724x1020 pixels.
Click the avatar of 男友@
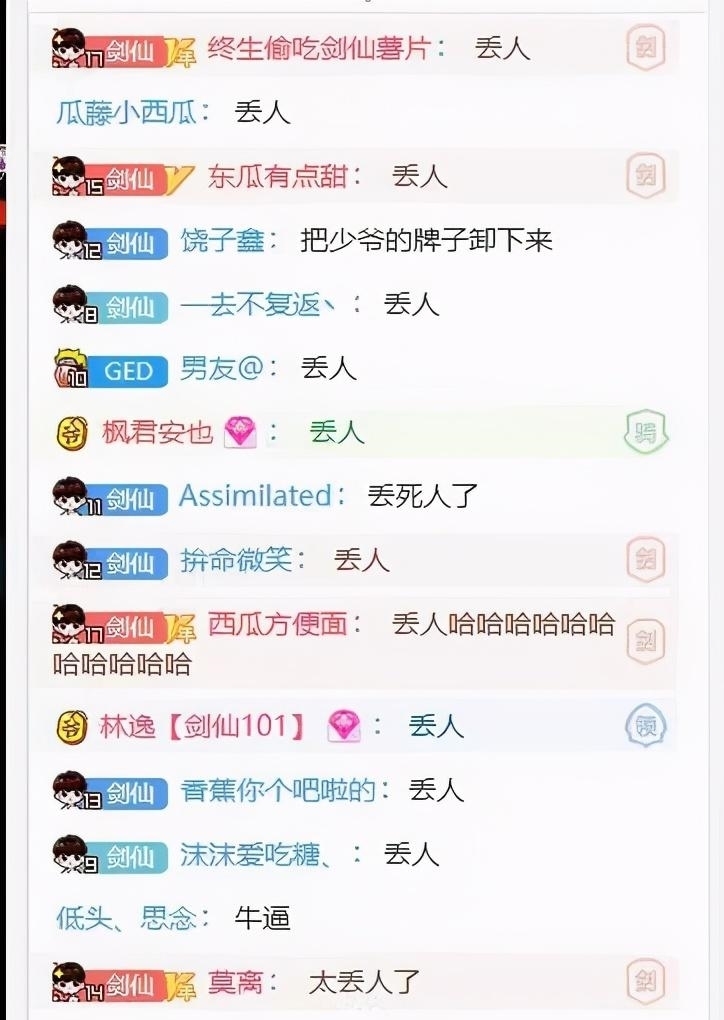66,370
